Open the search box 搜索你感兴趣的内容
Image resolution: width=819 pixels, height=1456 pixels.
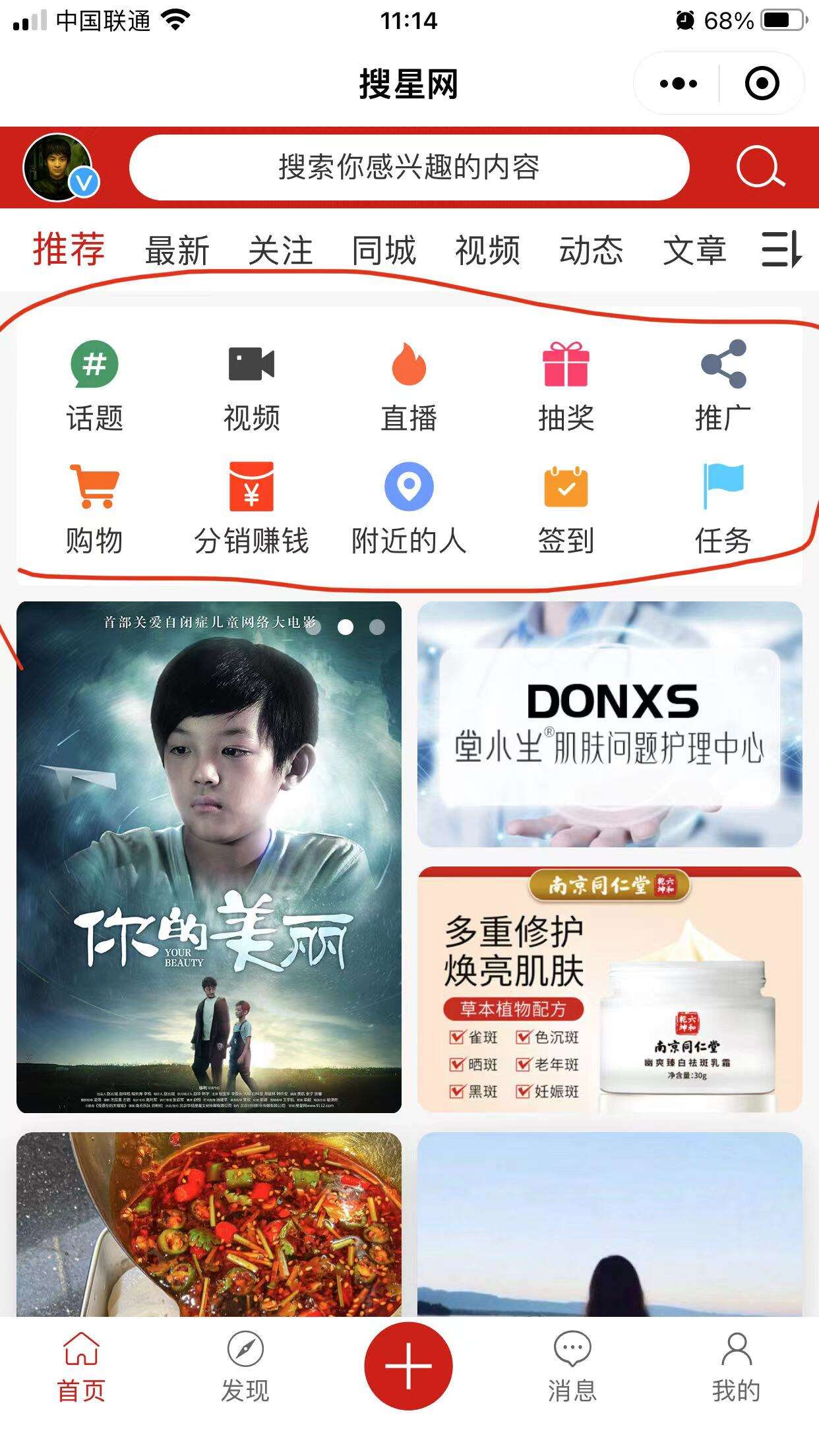click(409, 167)
